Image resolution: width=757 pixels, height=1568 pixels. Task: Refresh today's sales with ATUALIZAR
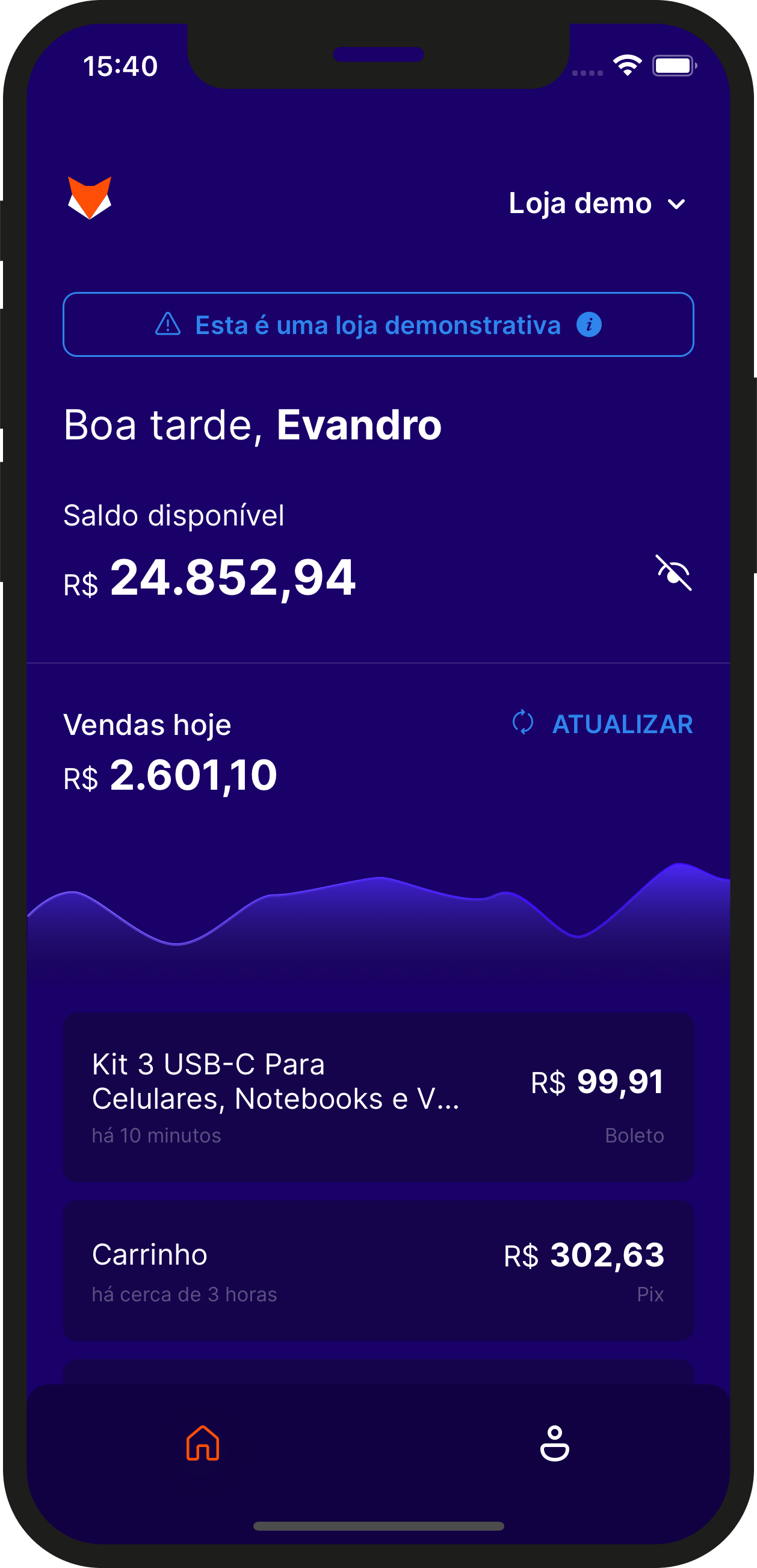(602, 724)
